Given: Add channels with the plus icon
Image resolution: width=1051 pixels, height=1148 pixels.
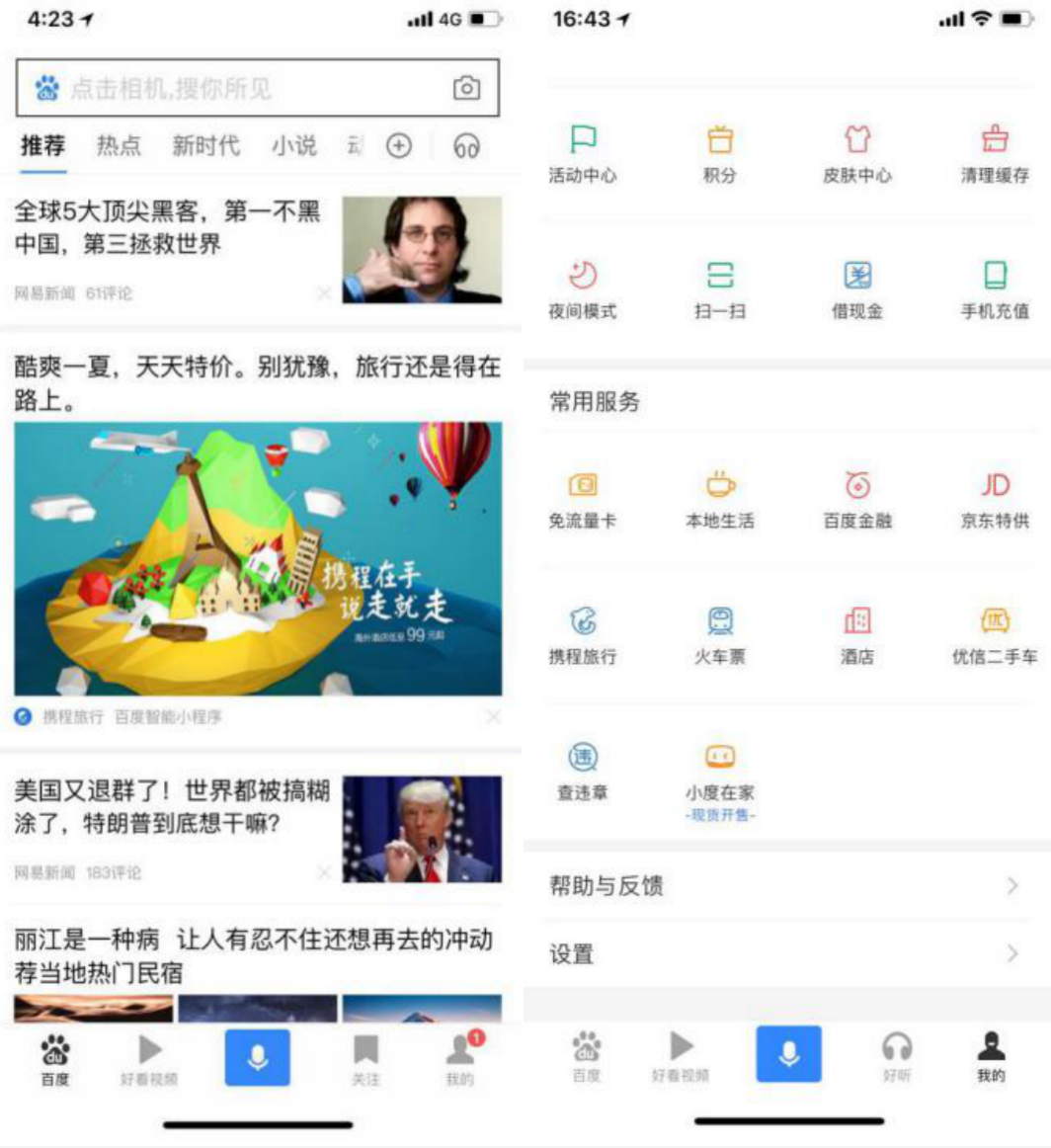Looking at the screenshot, I should [x=398, y=146].
